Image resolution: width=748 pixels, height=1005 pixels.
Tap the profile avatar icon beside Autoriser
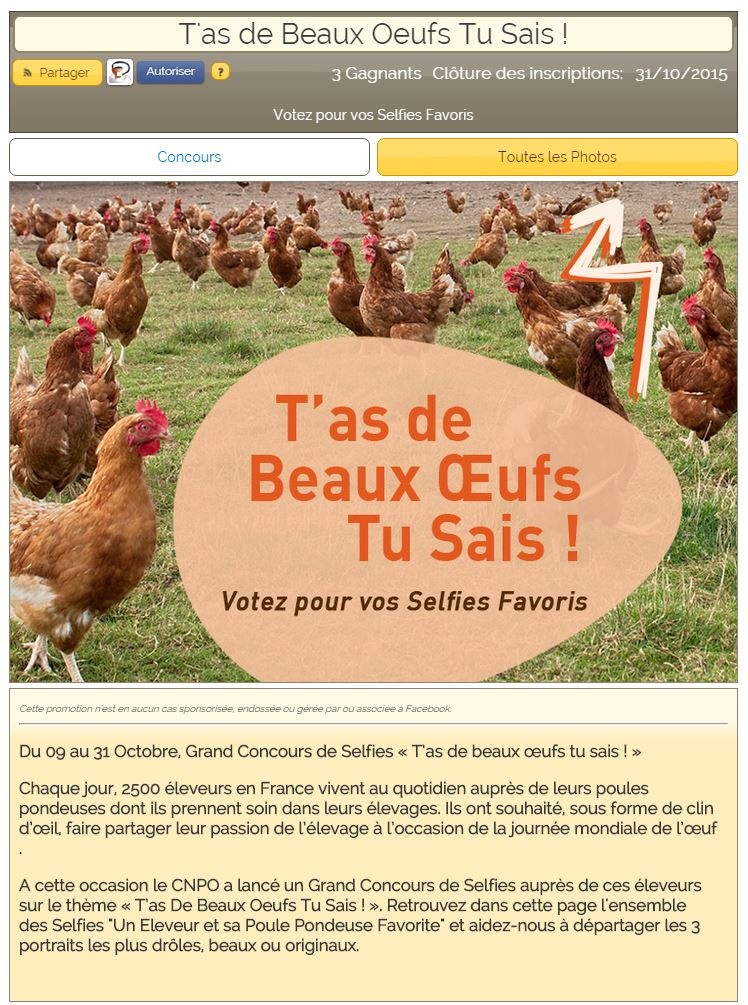[120, 72]
